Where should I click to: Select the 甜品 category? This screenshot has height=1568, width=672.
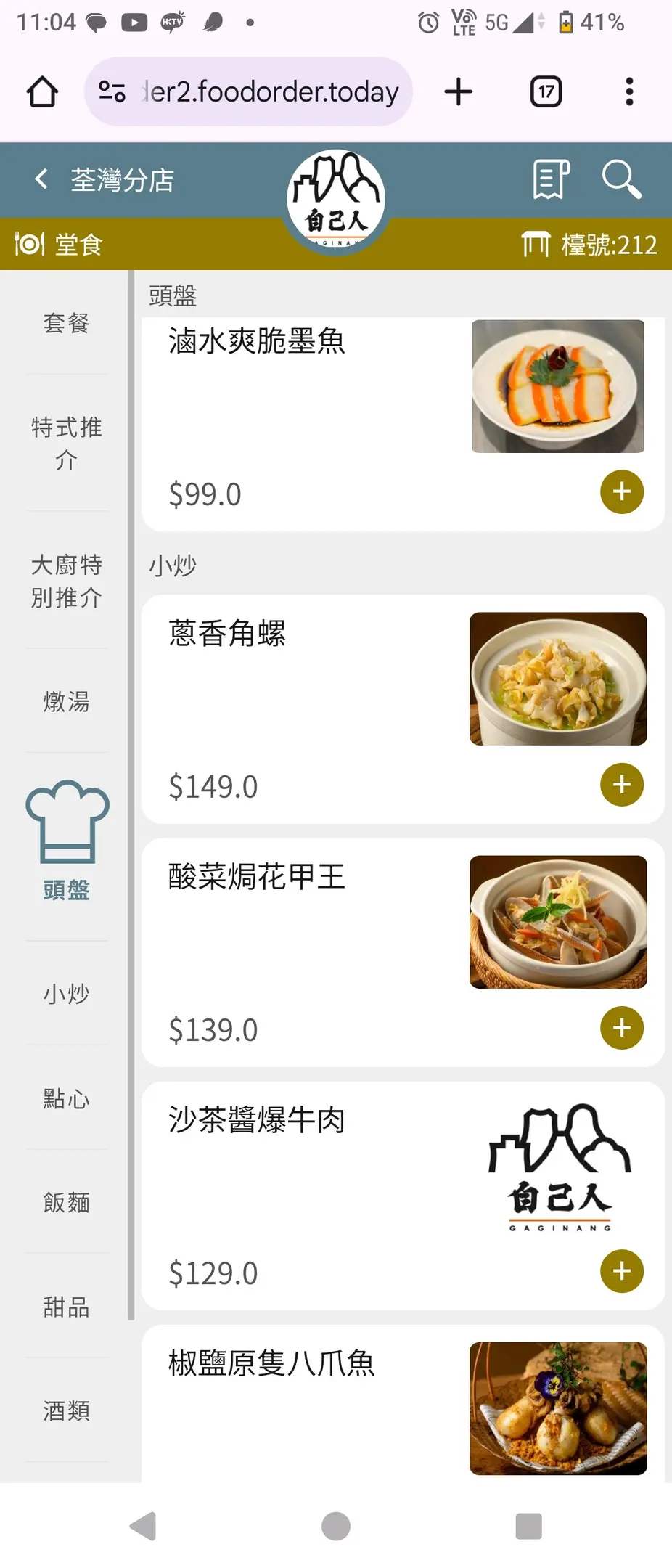(66, 1307)
